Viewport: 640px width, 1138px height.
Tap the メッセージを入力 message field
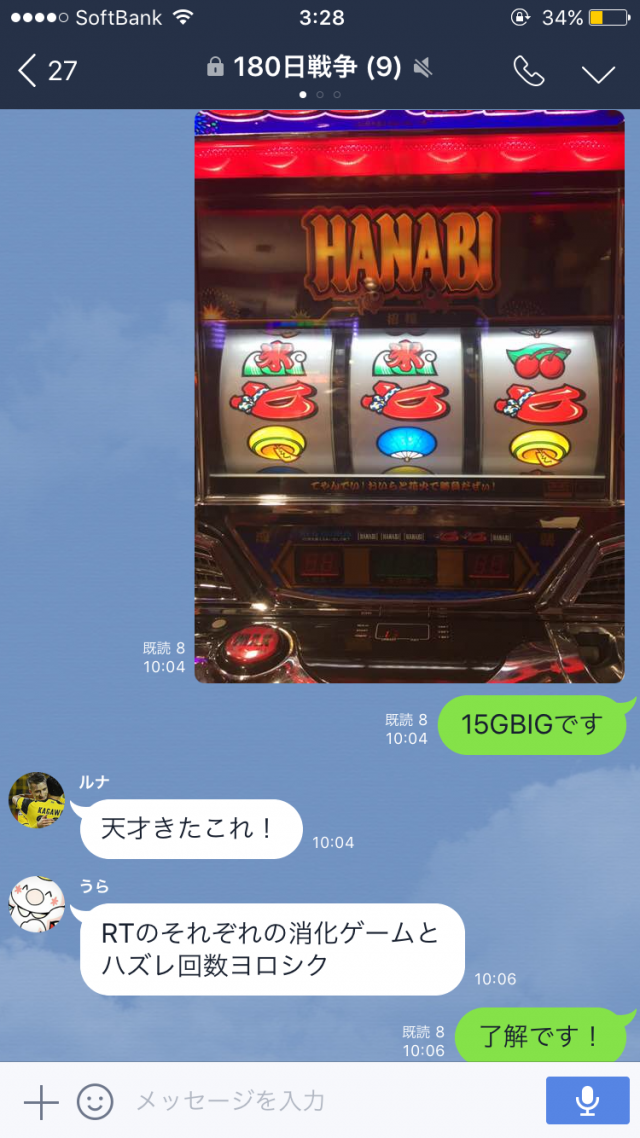330,1101
